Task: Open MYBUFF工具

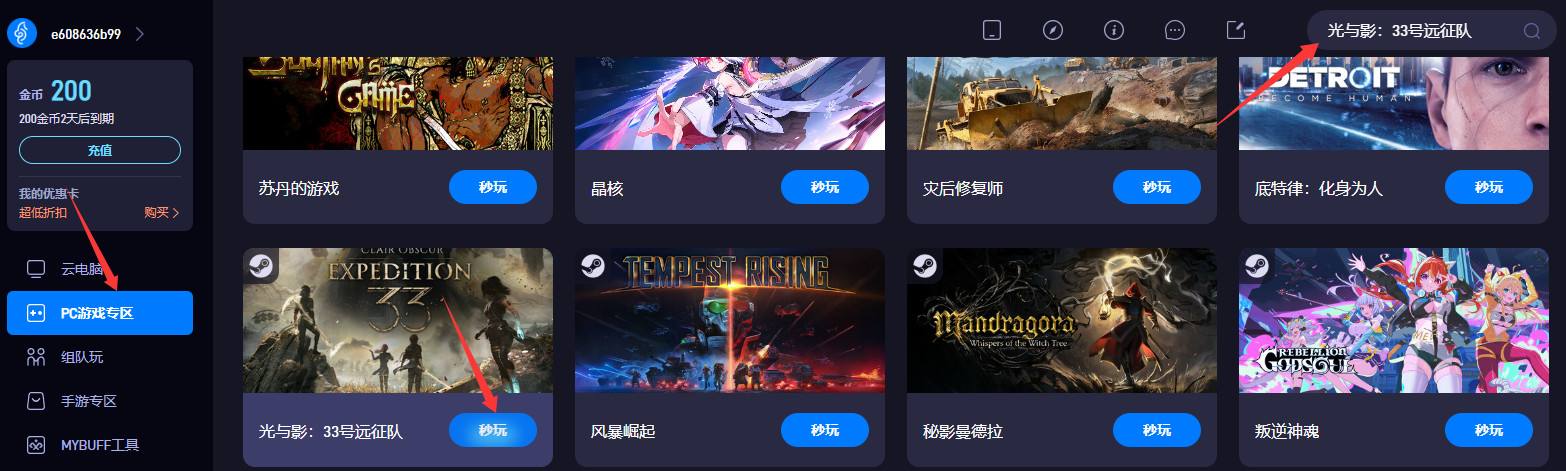Action: click(x=99, y=445)
